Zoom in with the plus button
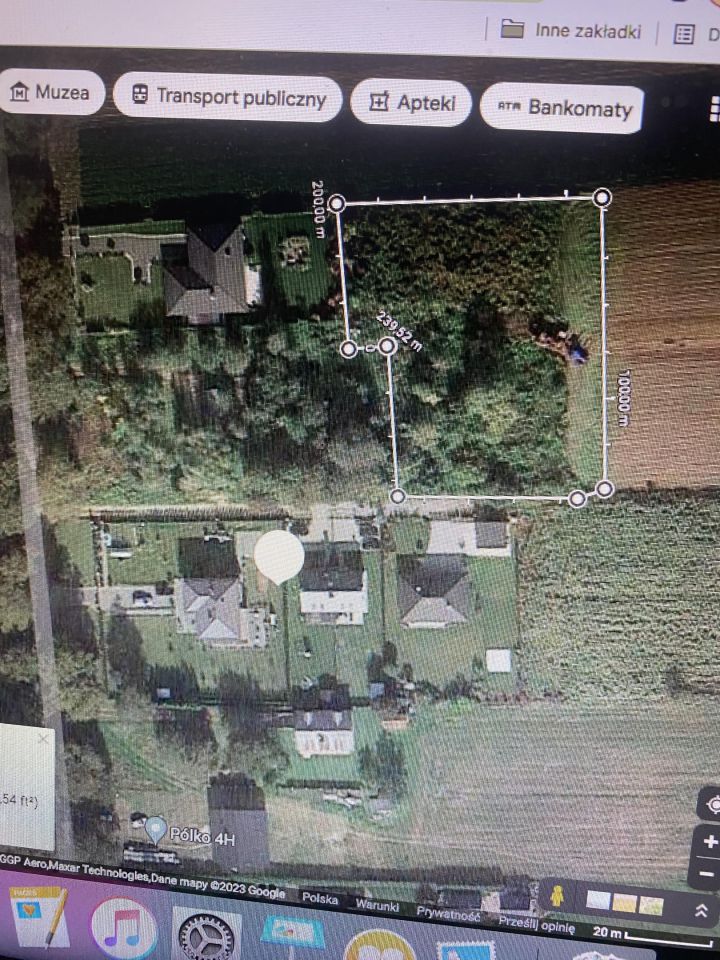720x960 pixels. [x=711, y=842]
